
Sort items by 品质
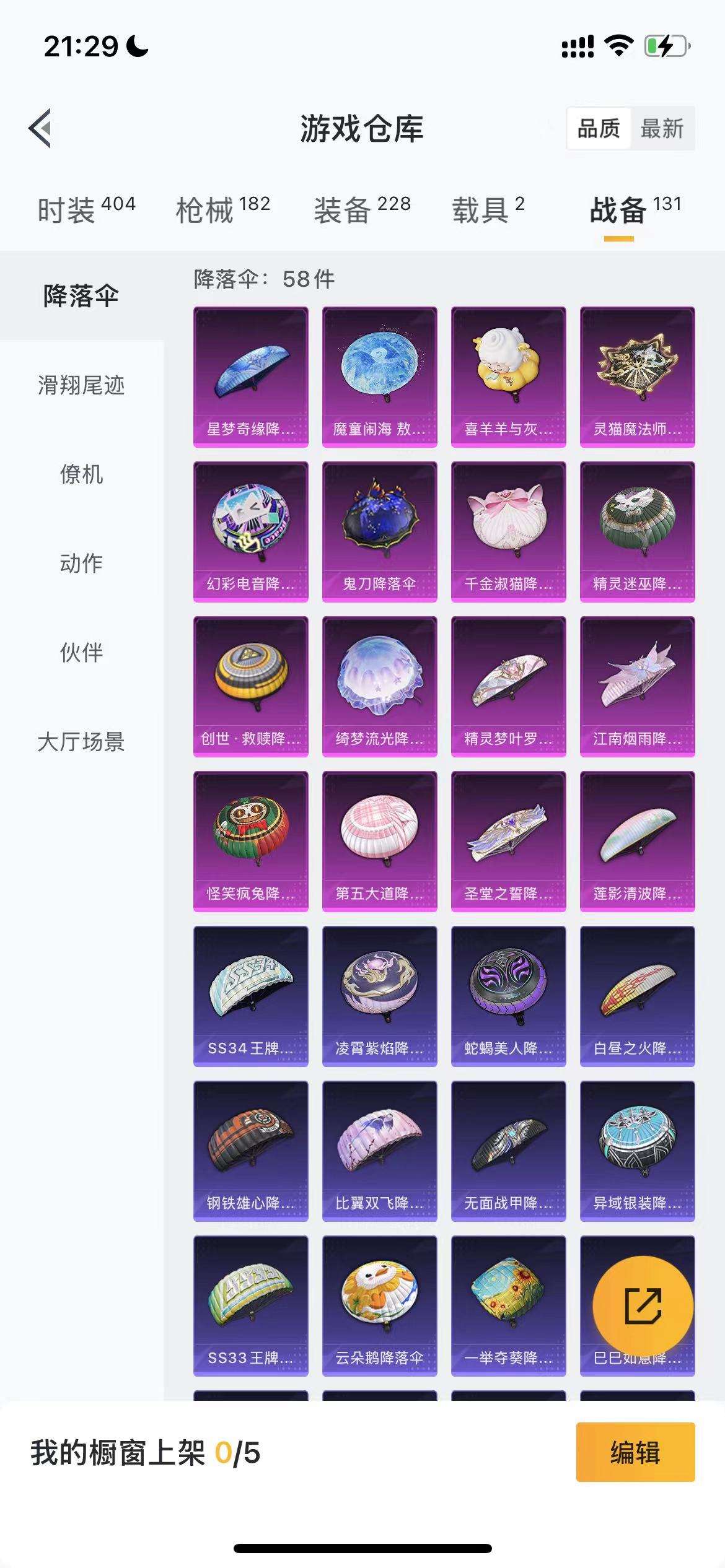pos(599,129)
